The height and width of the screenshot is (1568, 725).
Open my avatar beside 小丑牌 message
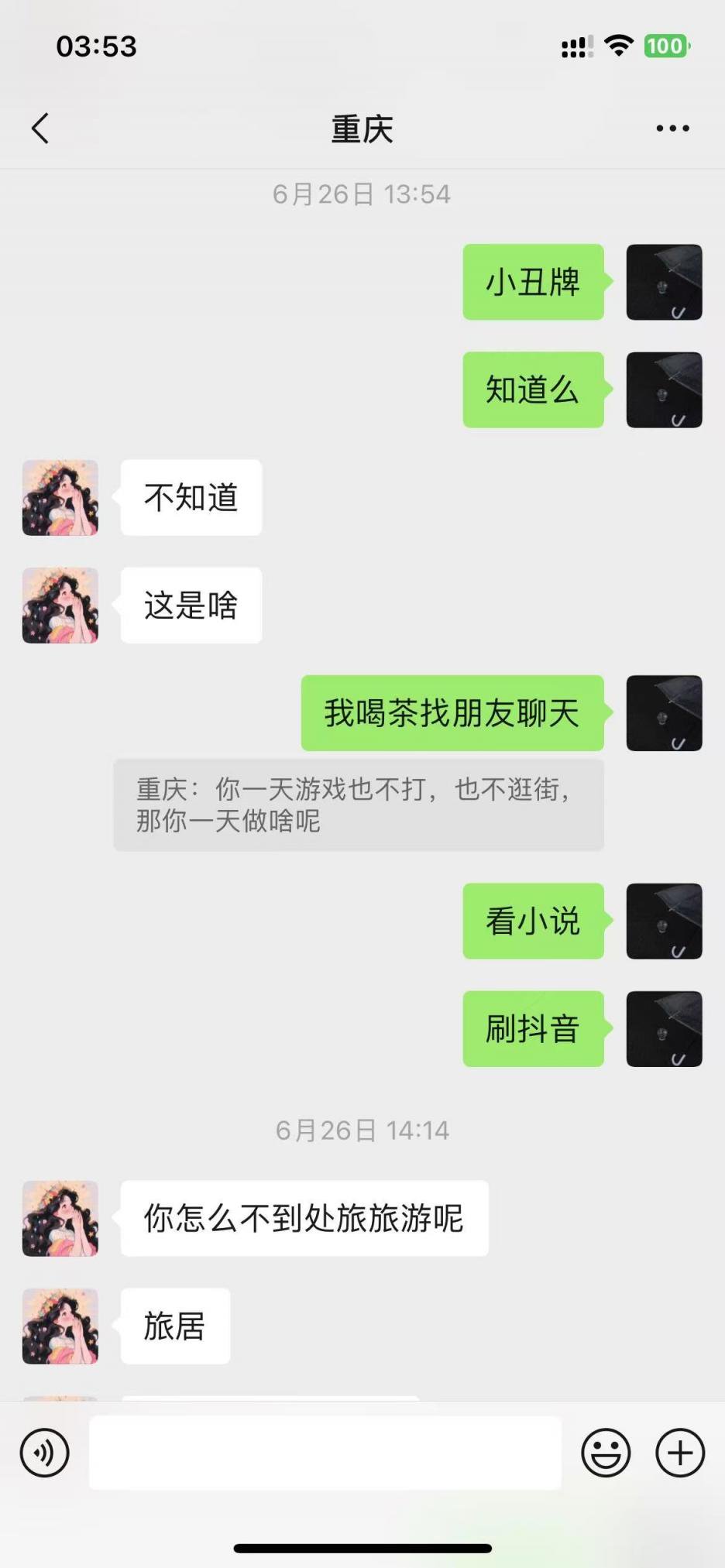[664, 282]
